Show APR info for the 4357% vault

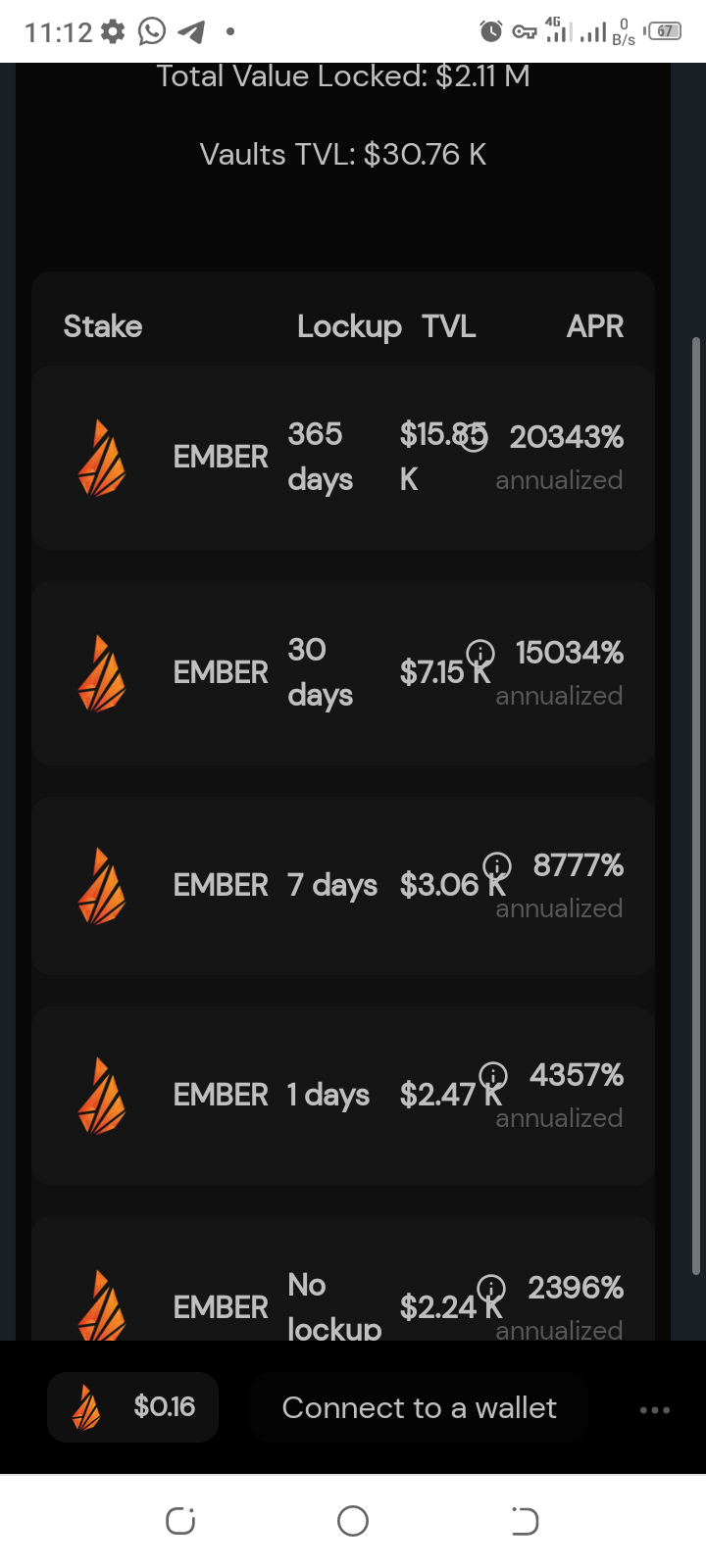[493, 1075]
